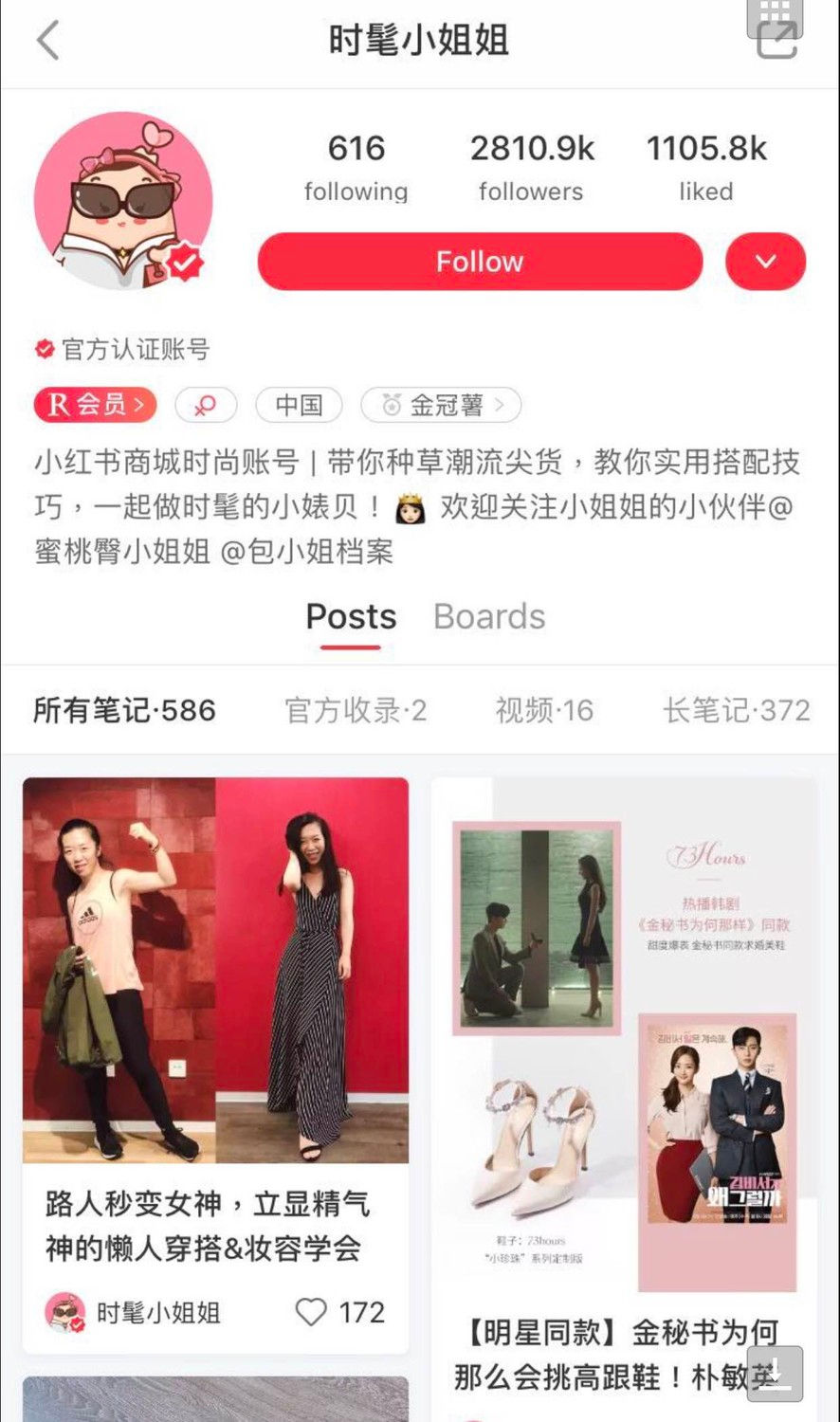The image size is (840, 1422).
Task: Select the Posts tab
Action: pyautogui.click(x=351, y=617)
